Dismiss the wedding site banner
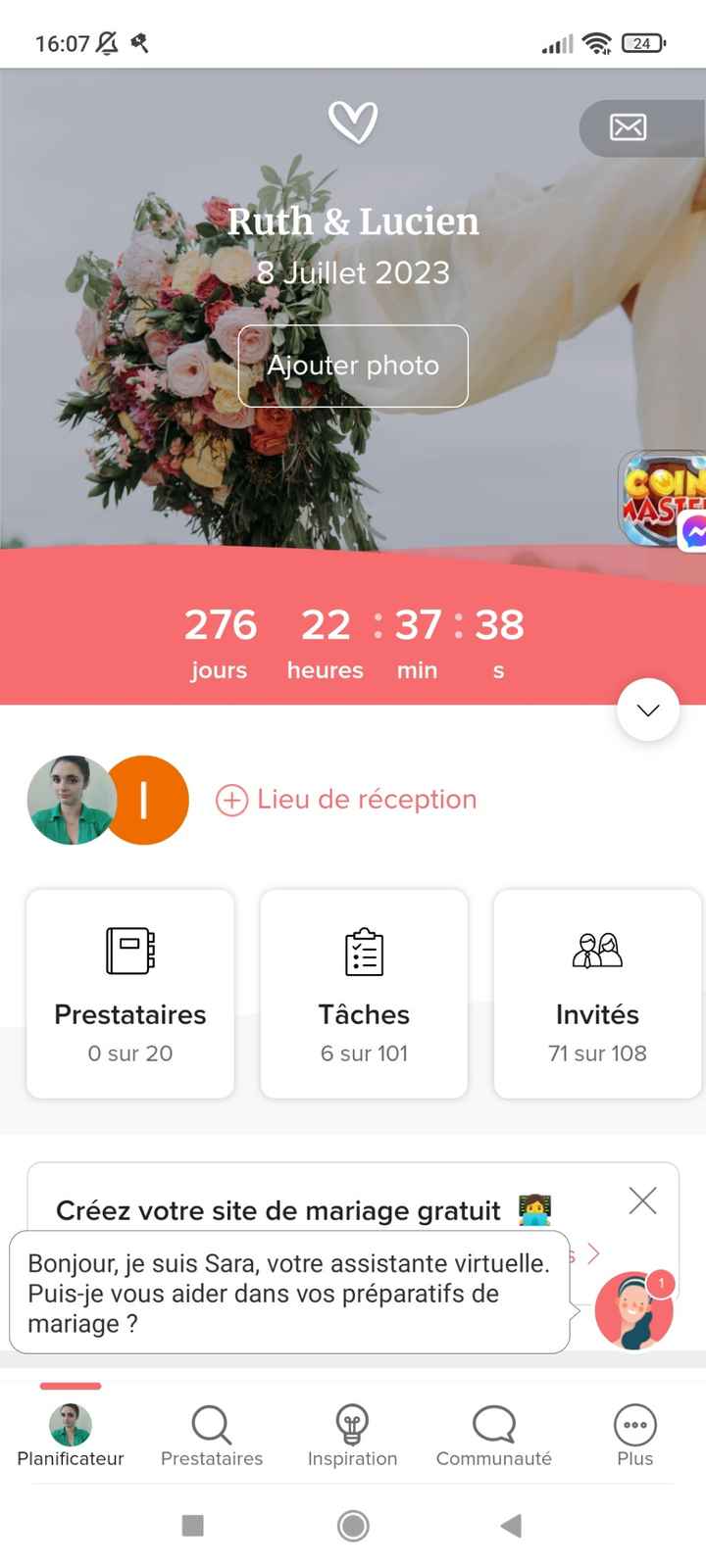This screenshot has width=706, height=1568. click(642, 1200)
